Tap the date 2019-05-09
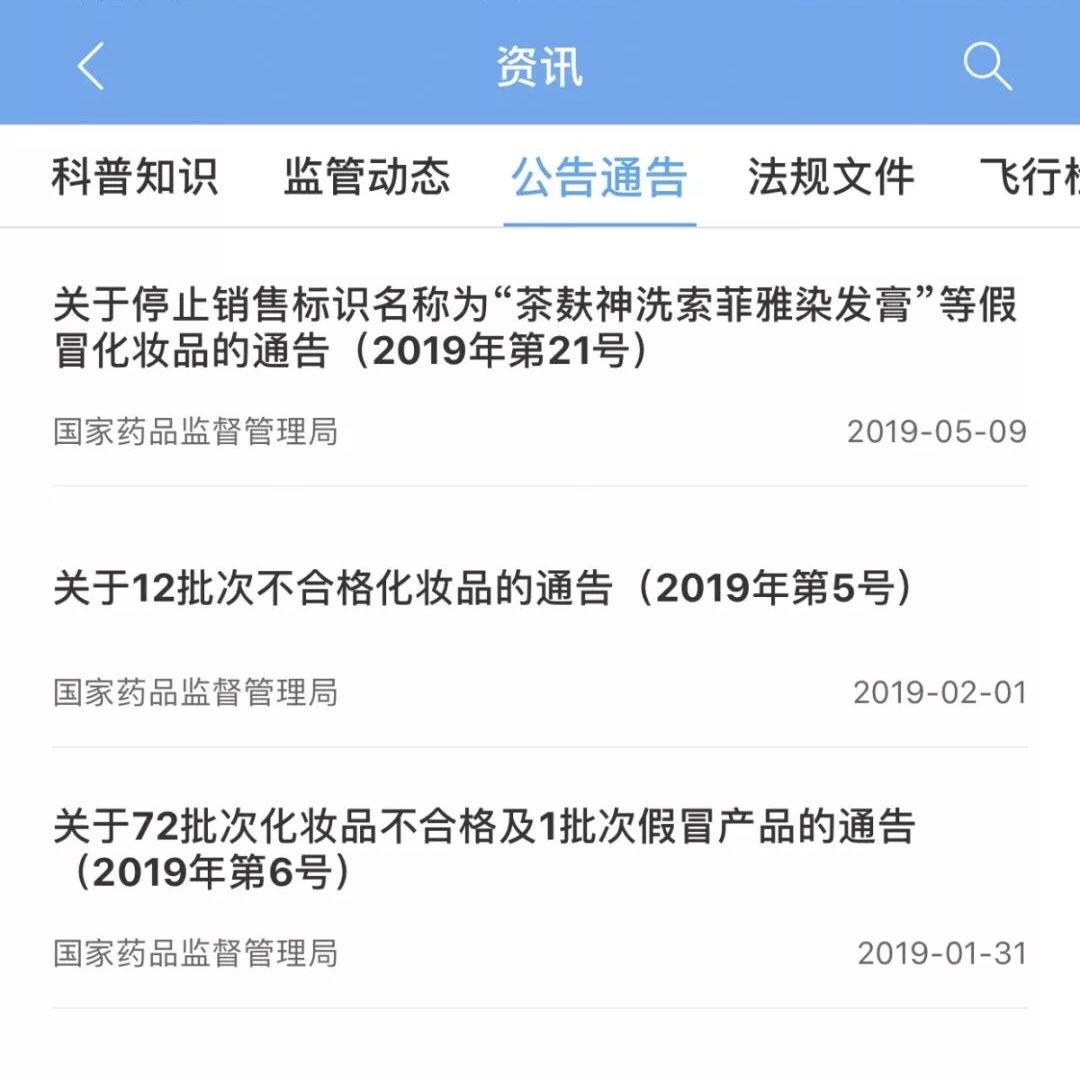The height and width of the screenshot is (1081, 1080). click(x=938, y=430)
